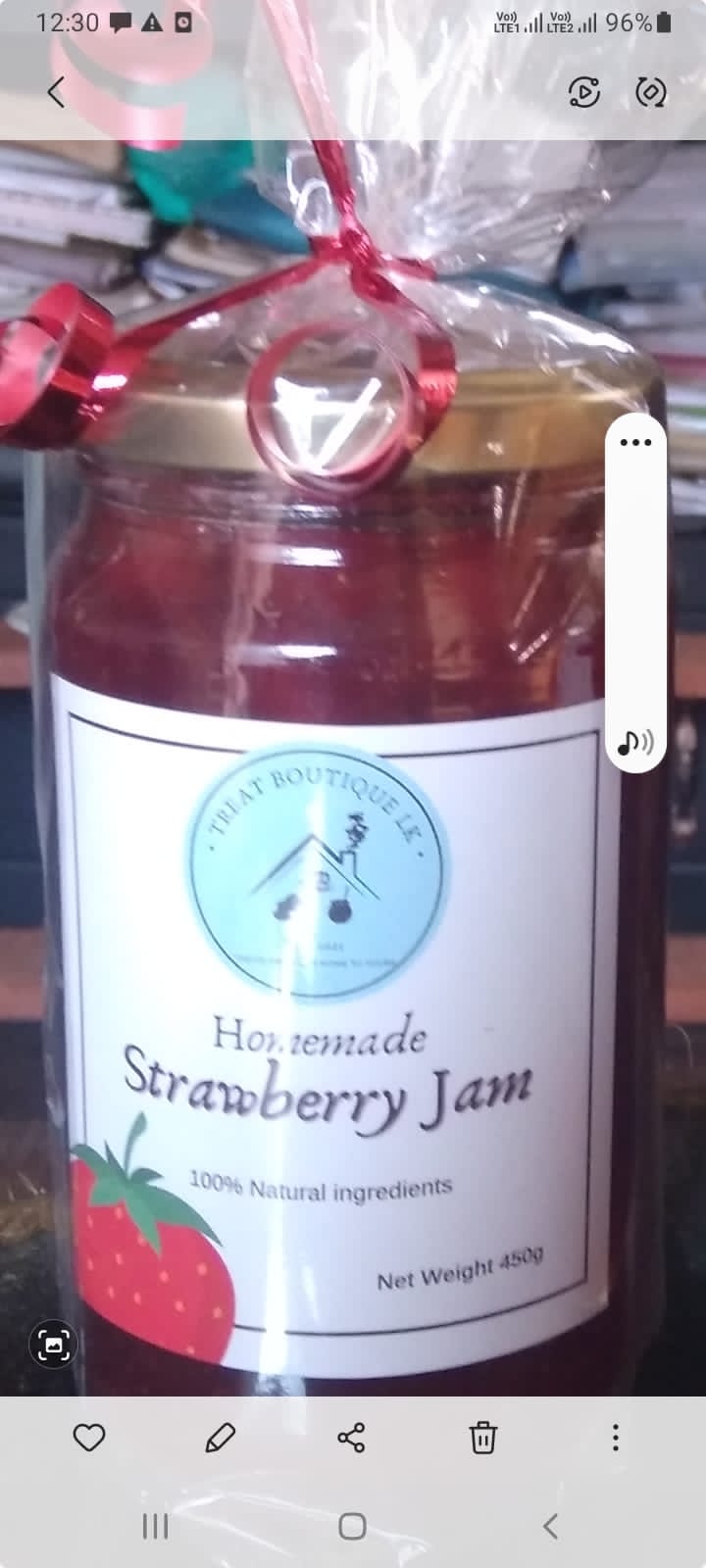Open recent apps from the navigation bar
This screenshot has height=1568, width=706.
[x=155, y=1526]
